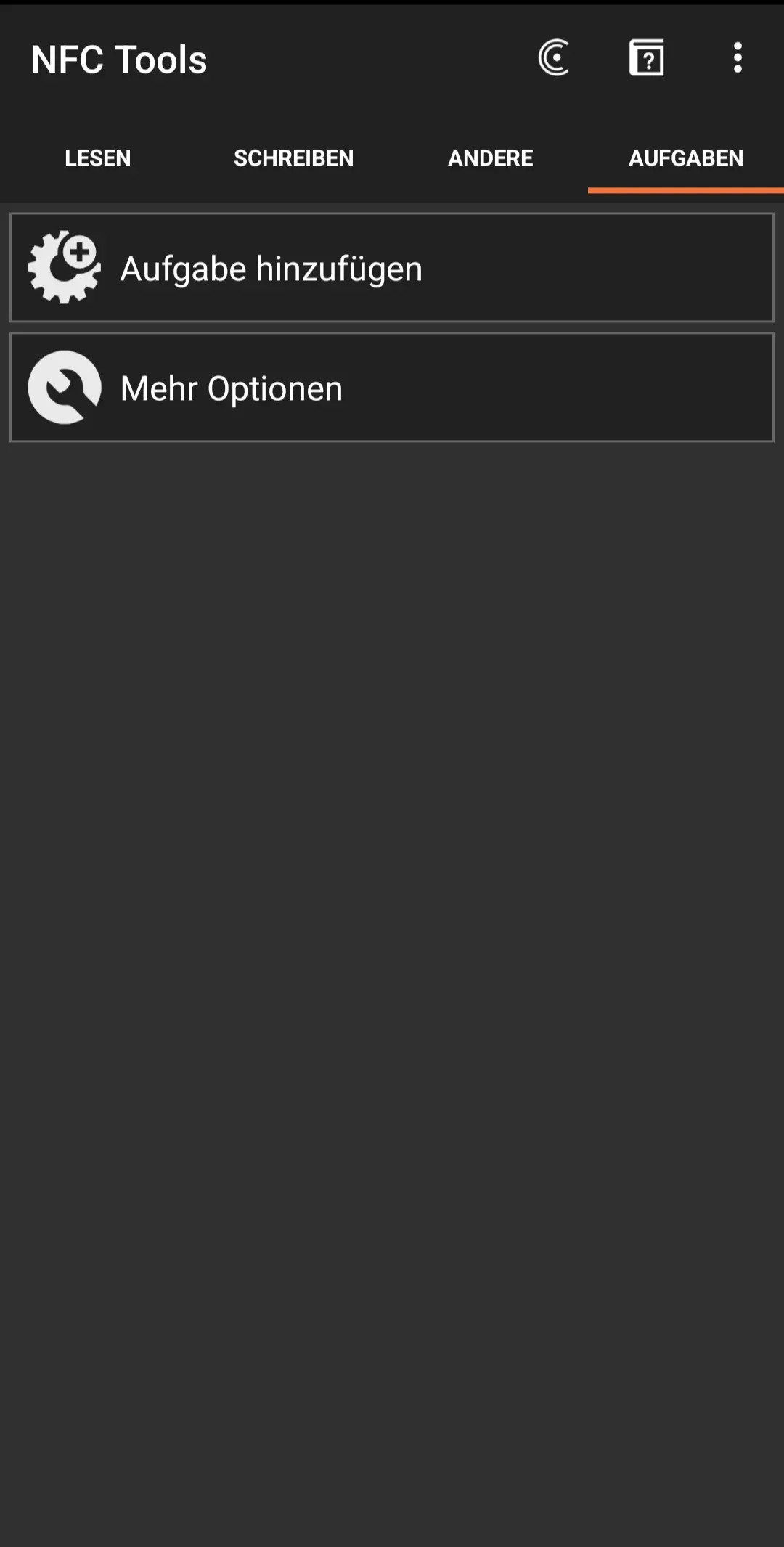Tap the NFC wave icon in app bar

554,58
